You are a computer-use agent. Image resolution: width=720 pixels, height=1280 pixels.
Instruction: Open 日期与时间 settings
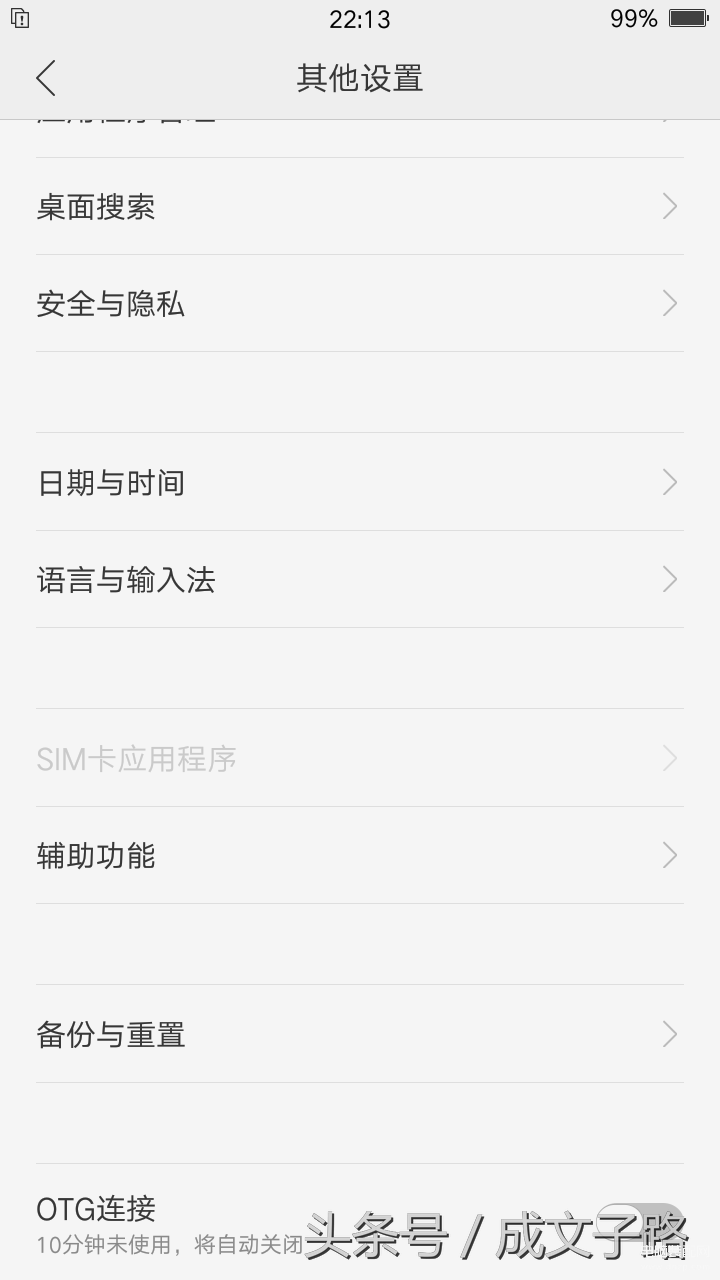[x=360, y=482]
